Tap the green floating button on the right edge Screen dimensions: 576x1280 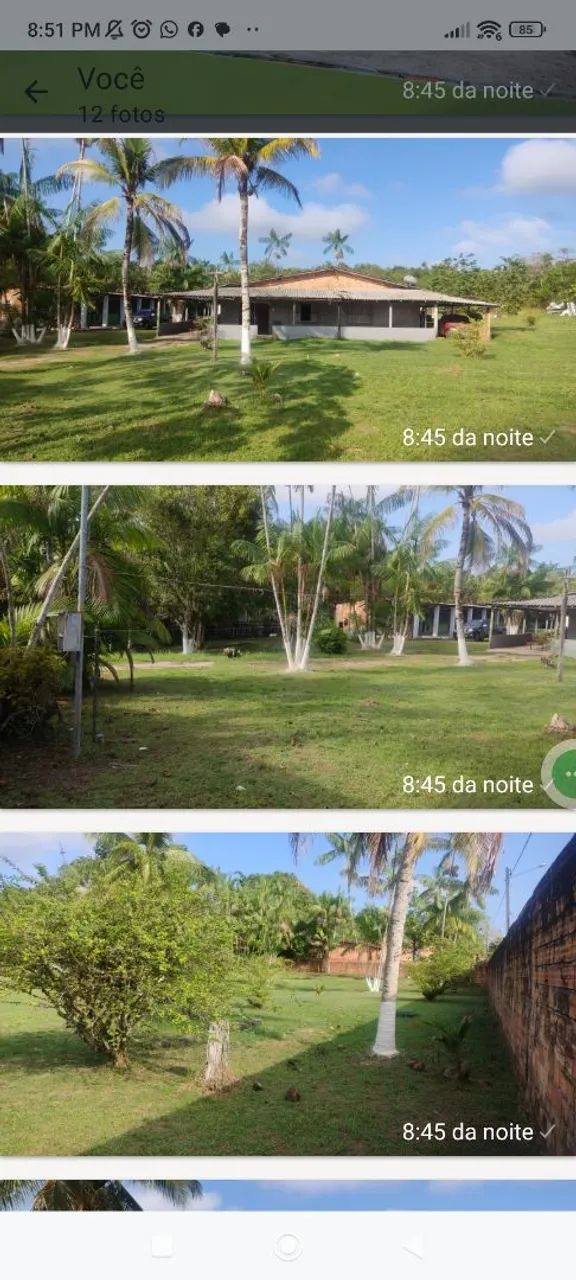pos(561,774)
